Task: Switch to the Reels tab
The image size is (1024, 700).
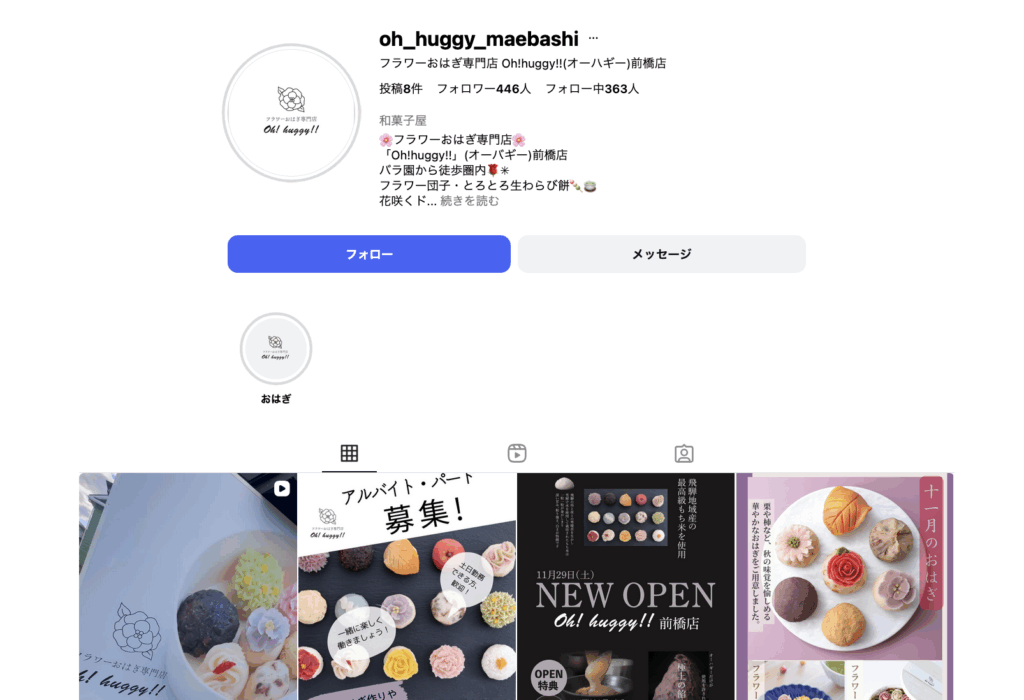Action: (x=517, y=453)
